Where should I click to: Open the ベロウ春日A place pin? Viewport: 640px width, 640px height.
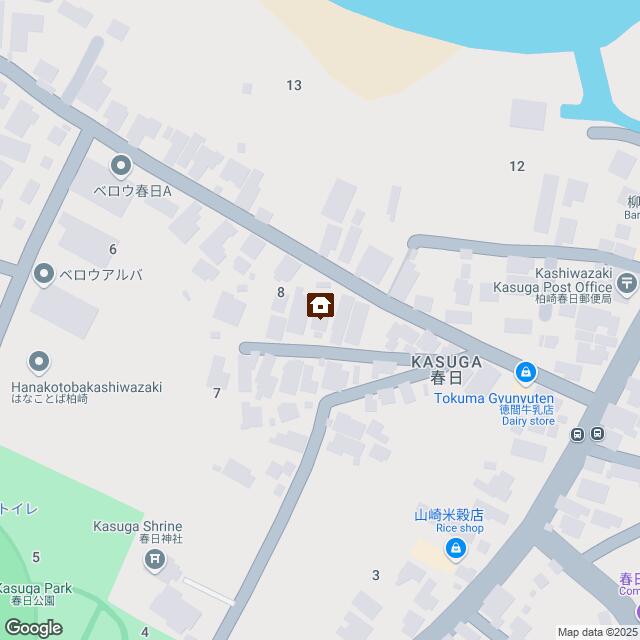pos(121,165)
